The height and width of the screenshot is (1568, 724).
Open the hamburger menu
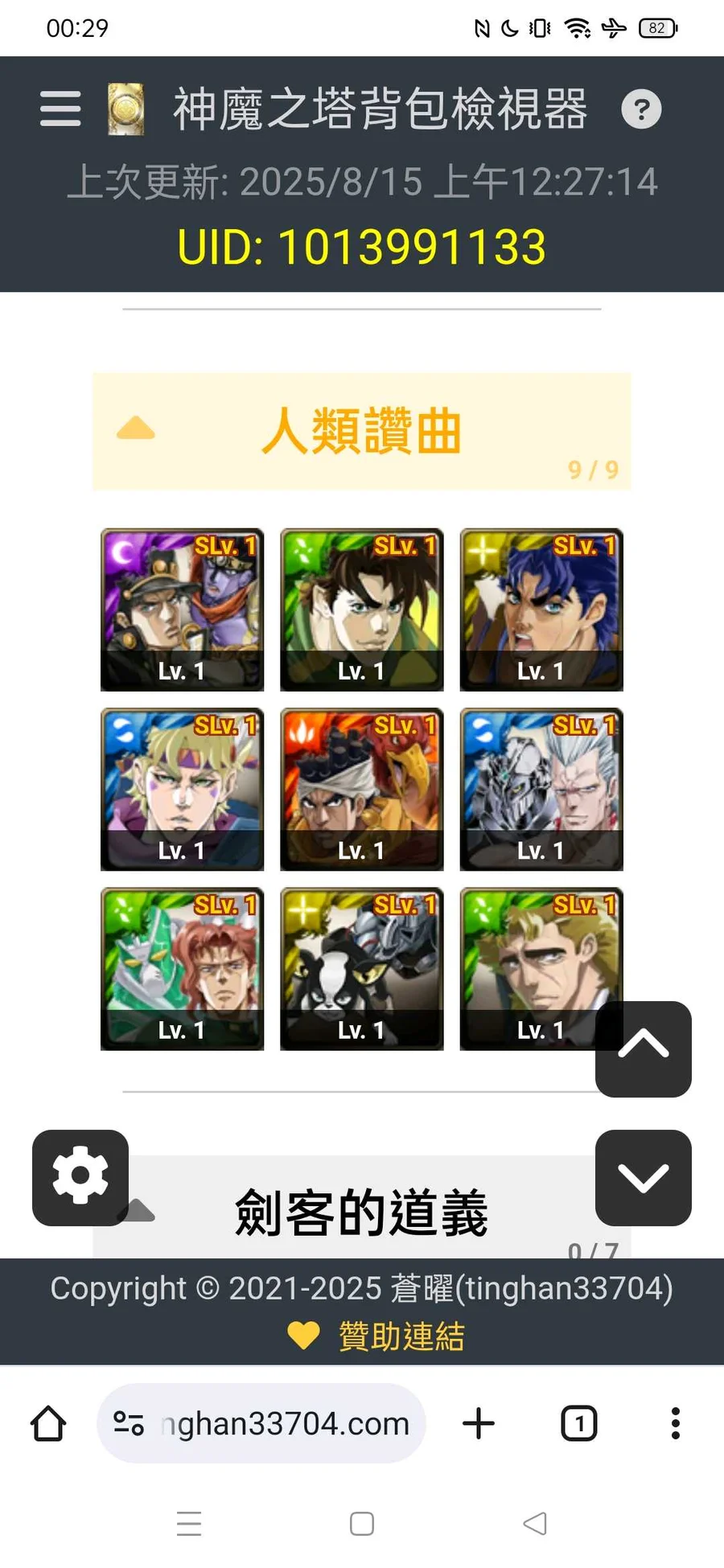[x=60, y=109]
